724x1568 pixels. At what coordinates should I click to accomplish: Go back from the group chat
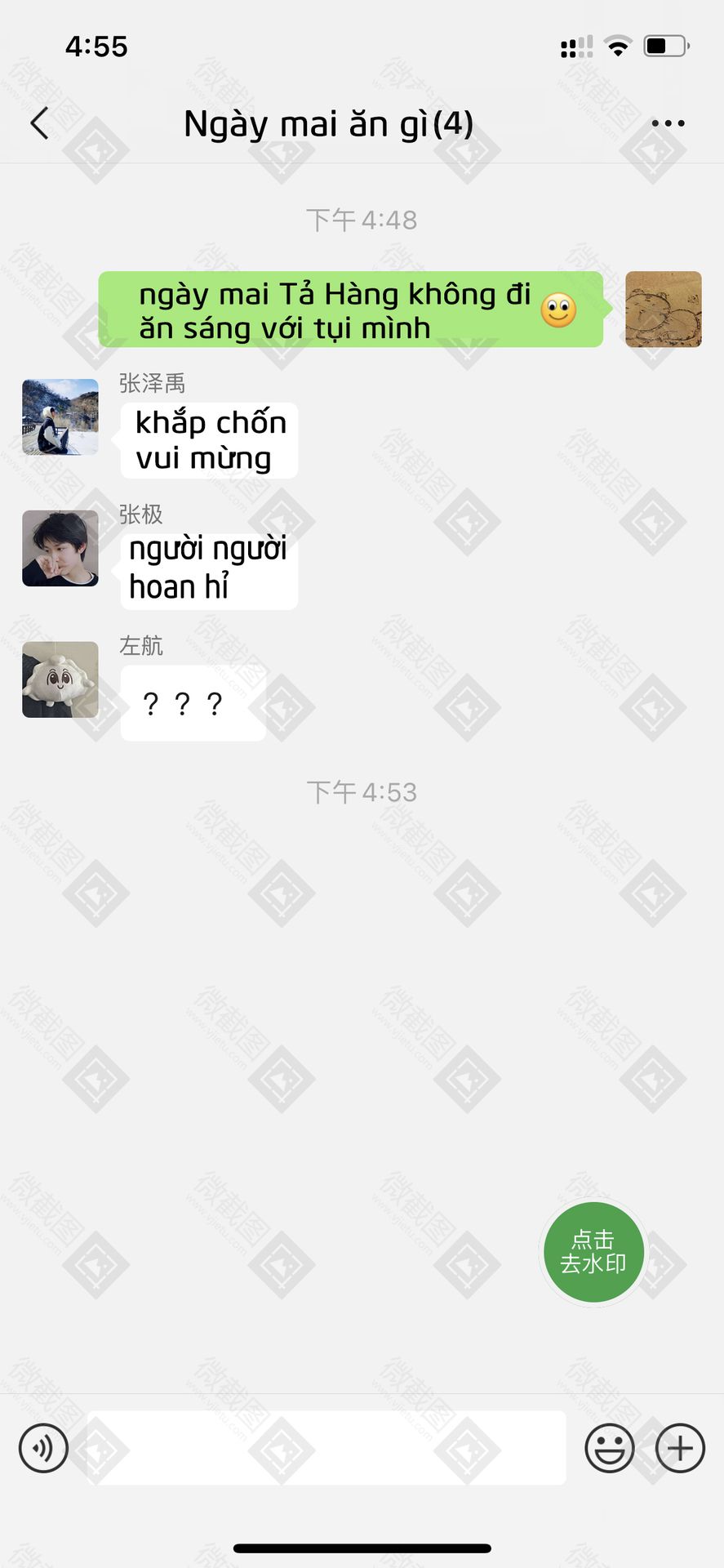tap(39, 124)
